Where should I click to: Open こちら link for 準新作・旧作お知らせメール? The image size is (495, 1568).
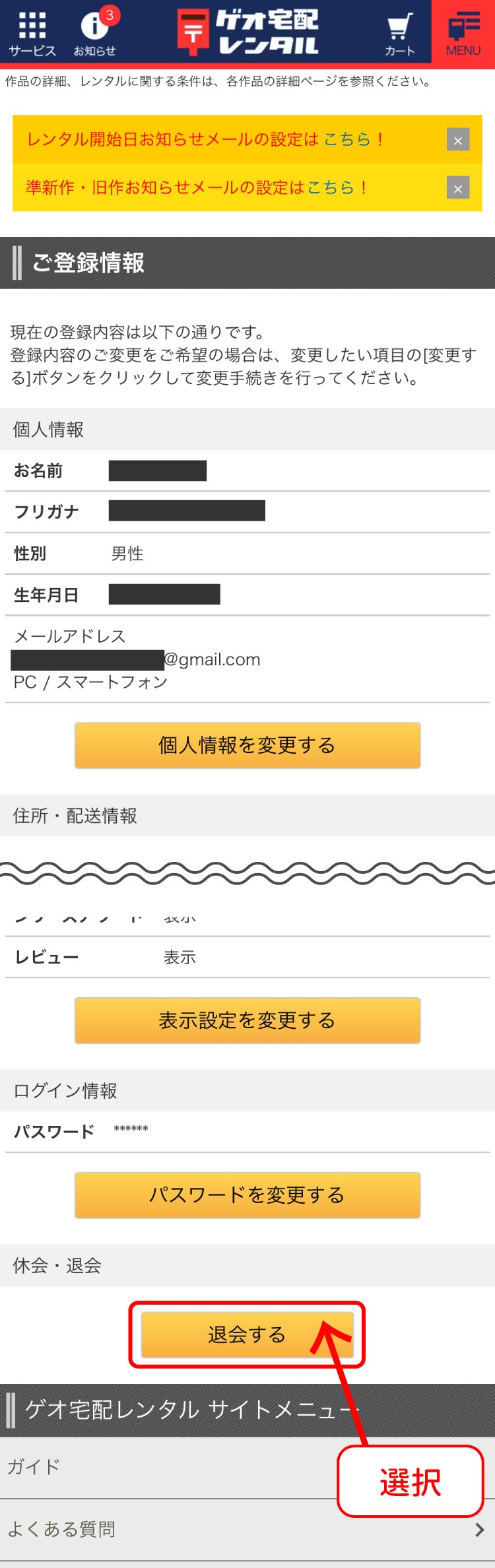(x=331, y=187)
